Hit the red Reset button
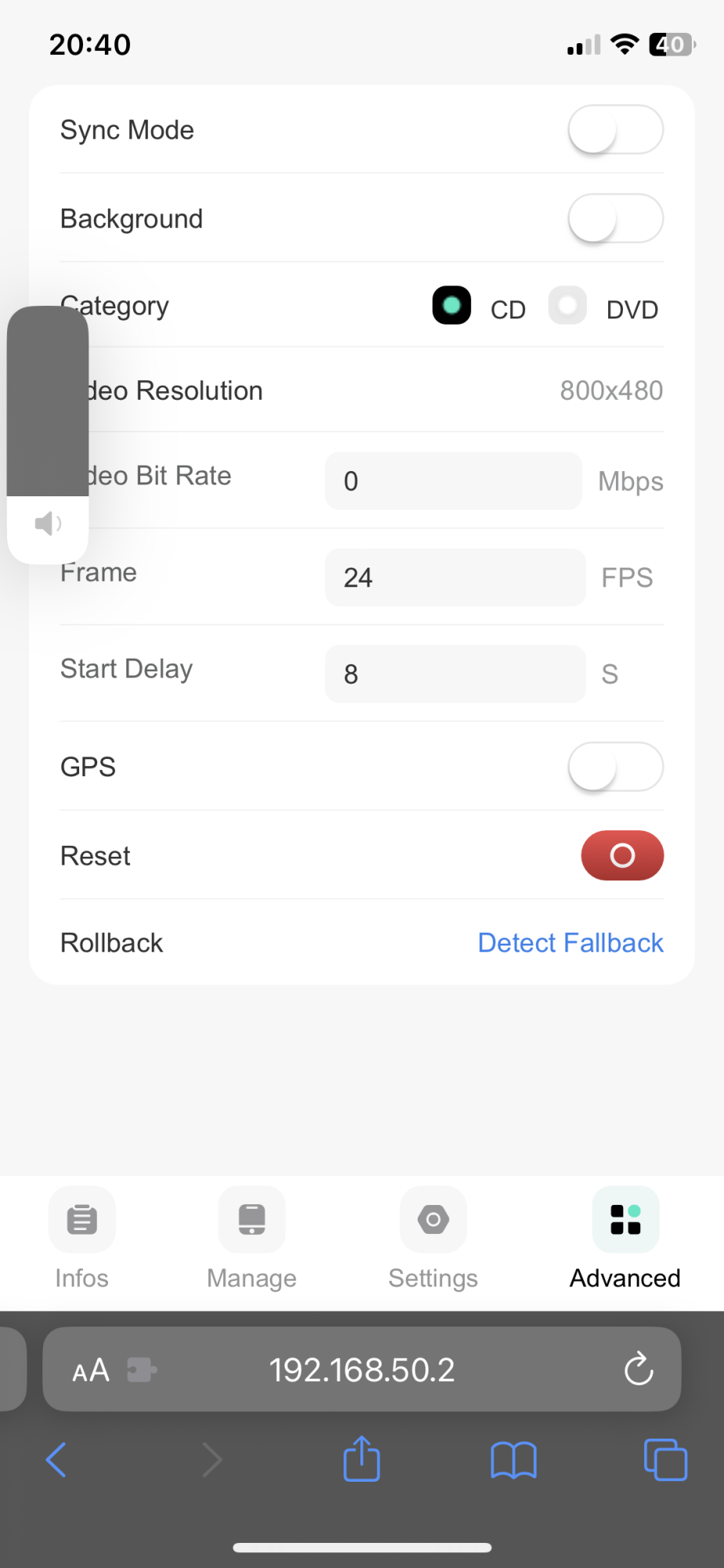 [622, 855]
